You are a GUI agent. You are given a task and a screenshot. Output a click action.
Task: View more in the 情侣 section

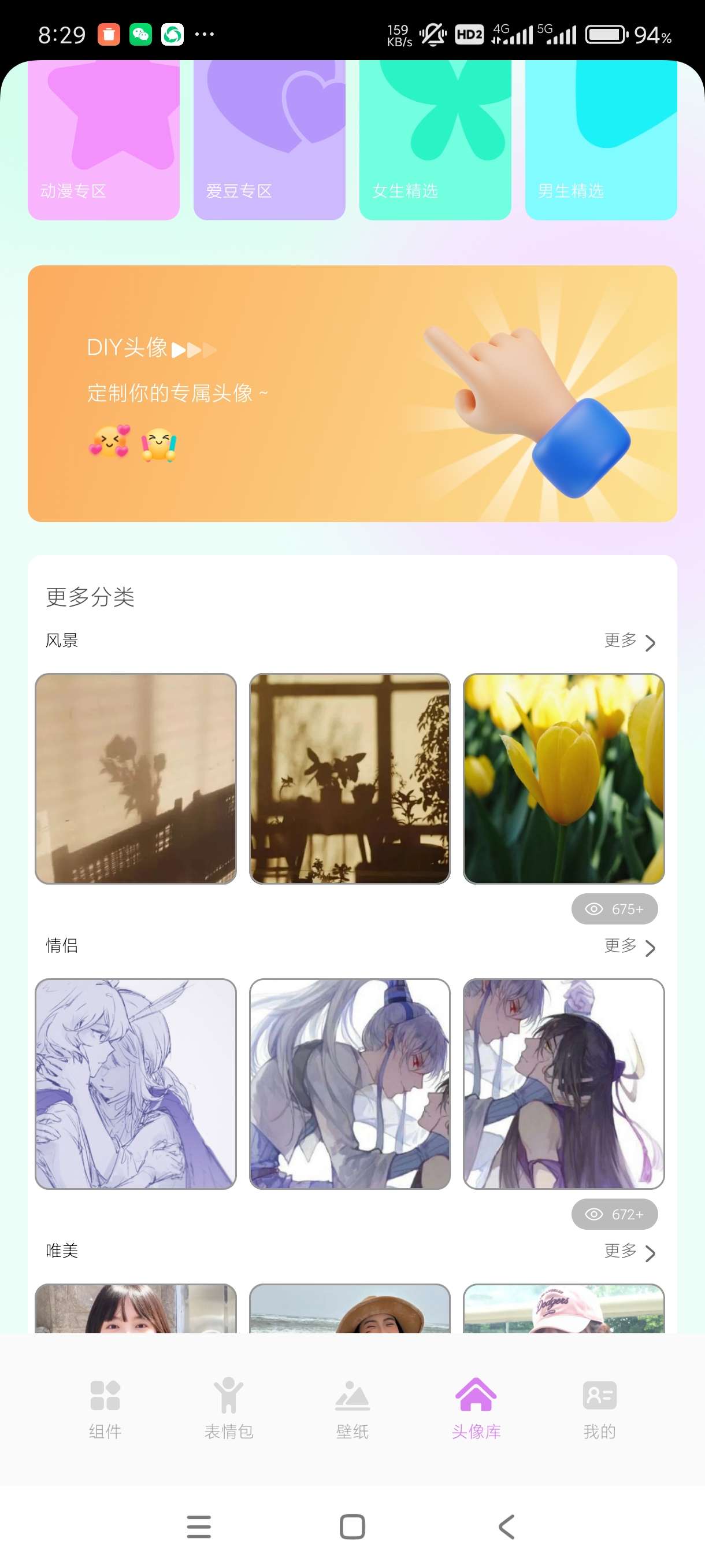click(629, 946)
